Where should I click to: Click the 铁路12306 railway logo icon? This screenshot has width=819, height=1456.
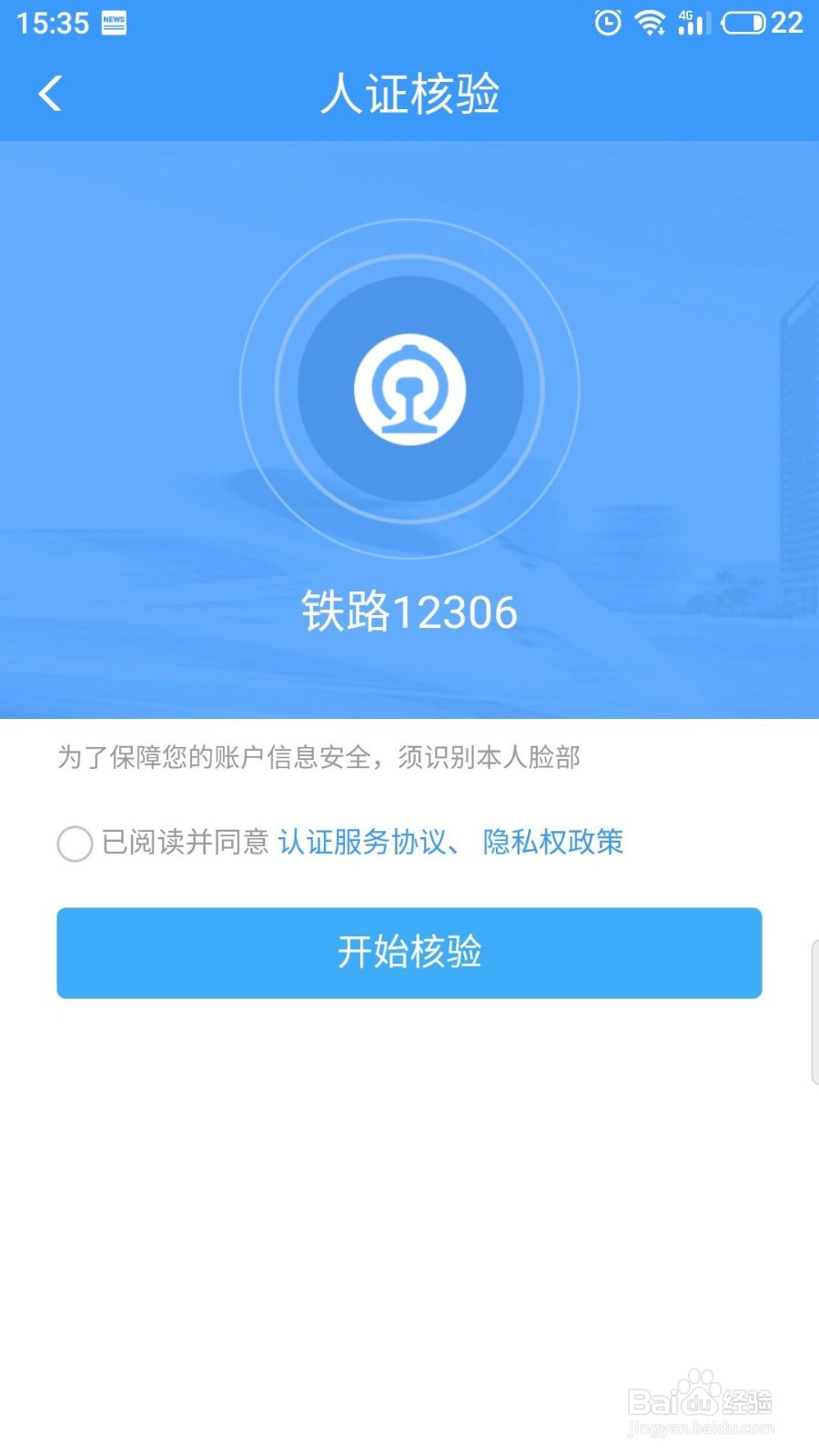(x=409, y=389)
